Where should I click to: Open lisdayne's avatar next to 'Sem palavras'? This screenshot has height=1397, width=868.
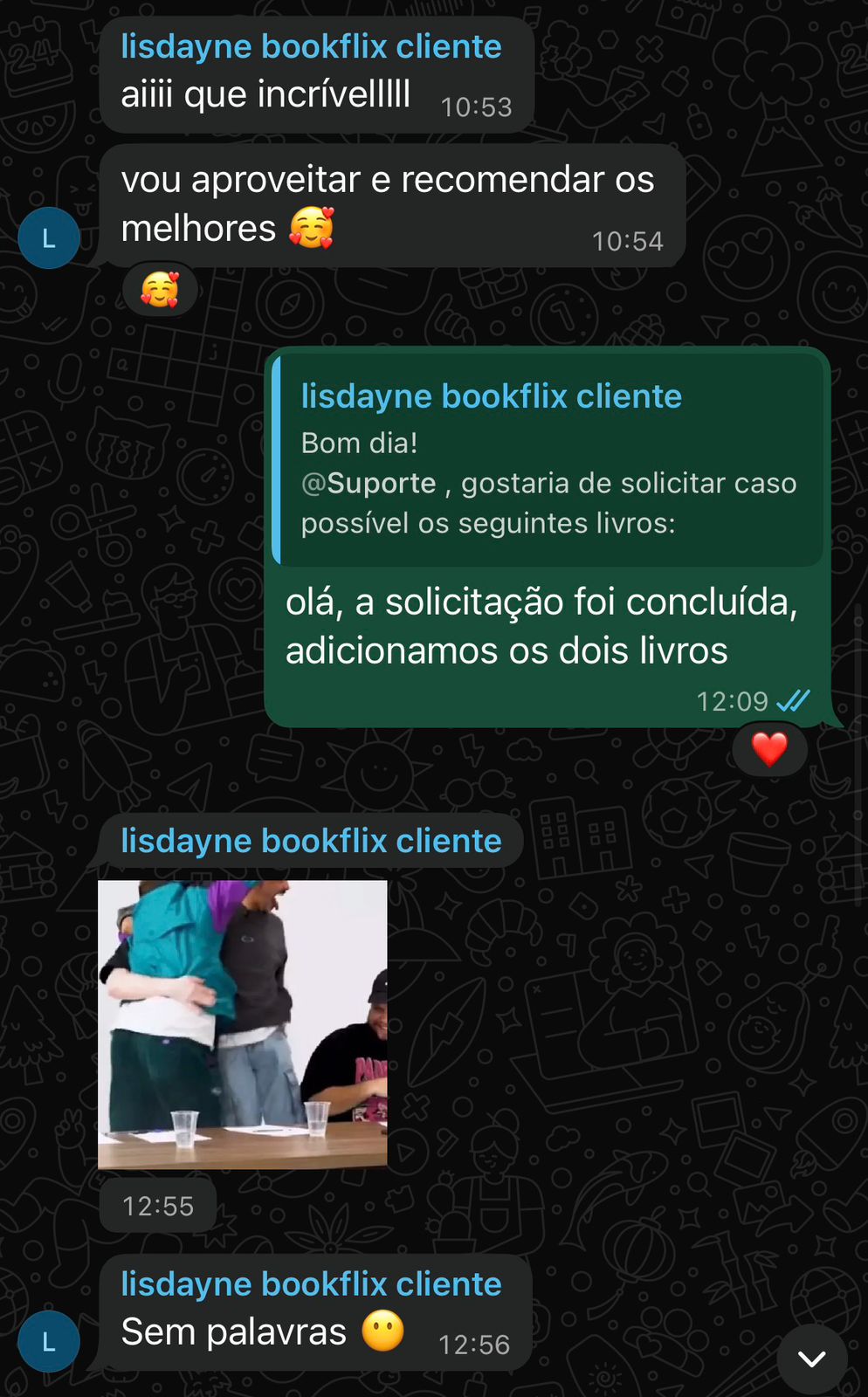tap(49, 1340)
